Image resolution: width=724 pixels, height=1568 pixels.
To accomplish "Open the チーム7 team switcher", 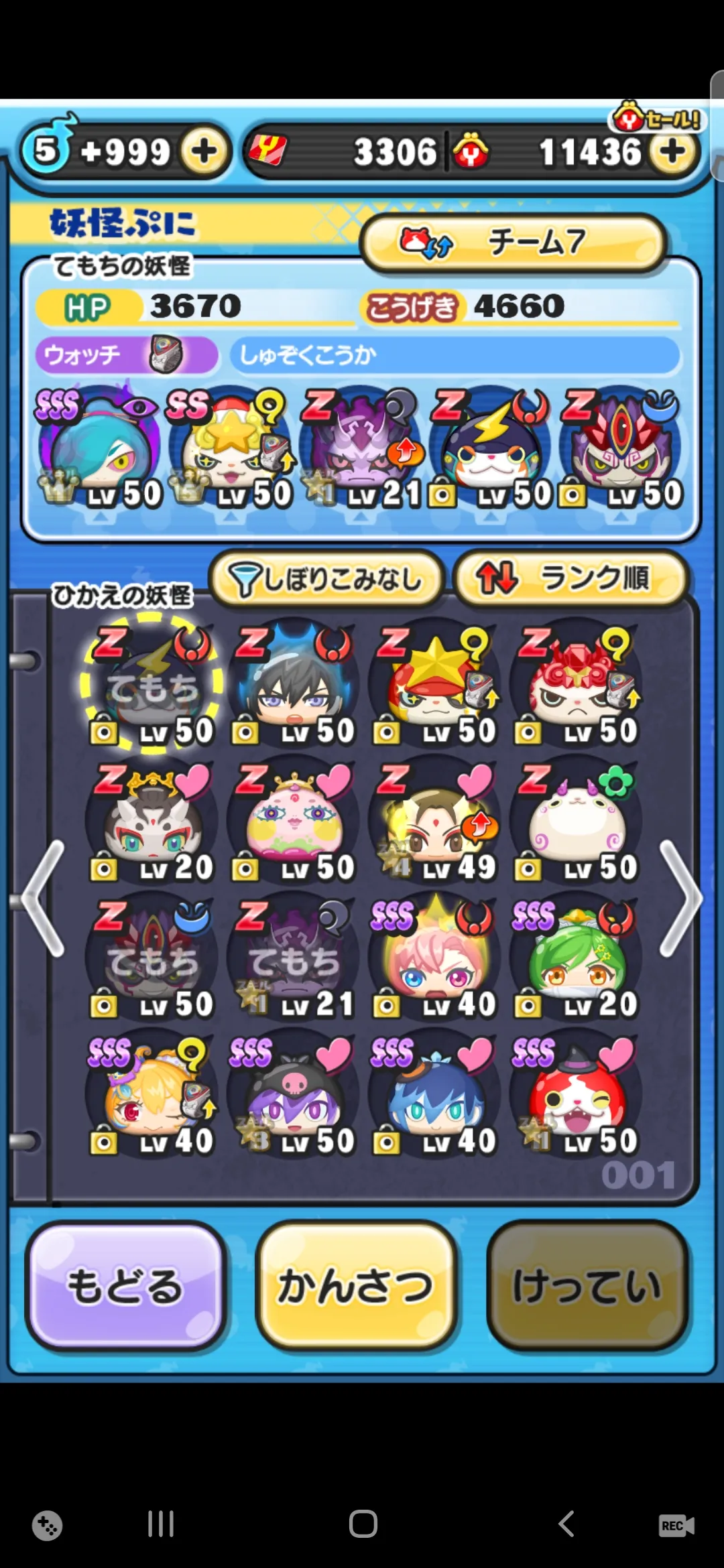I will tap(513, 243).
